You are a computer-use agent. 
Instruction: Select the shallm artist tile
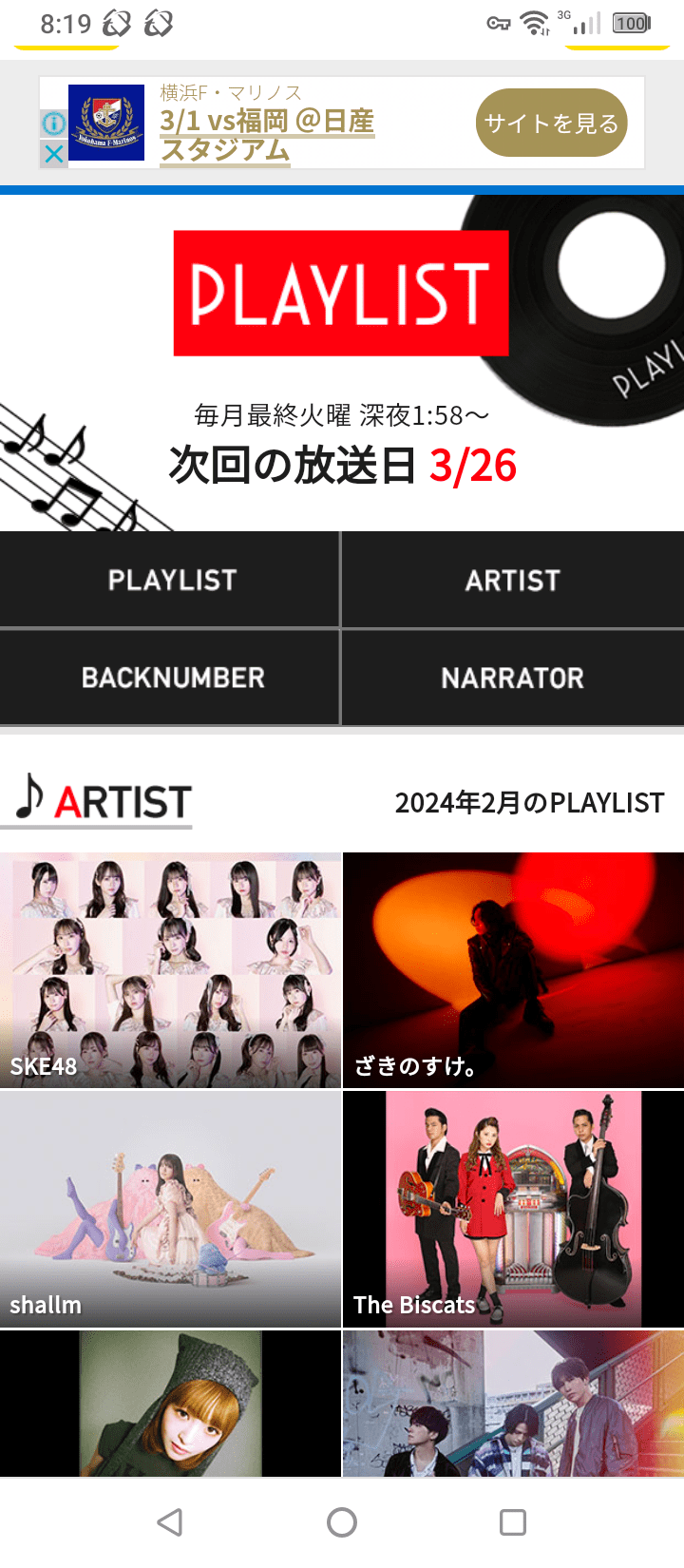170,1209
